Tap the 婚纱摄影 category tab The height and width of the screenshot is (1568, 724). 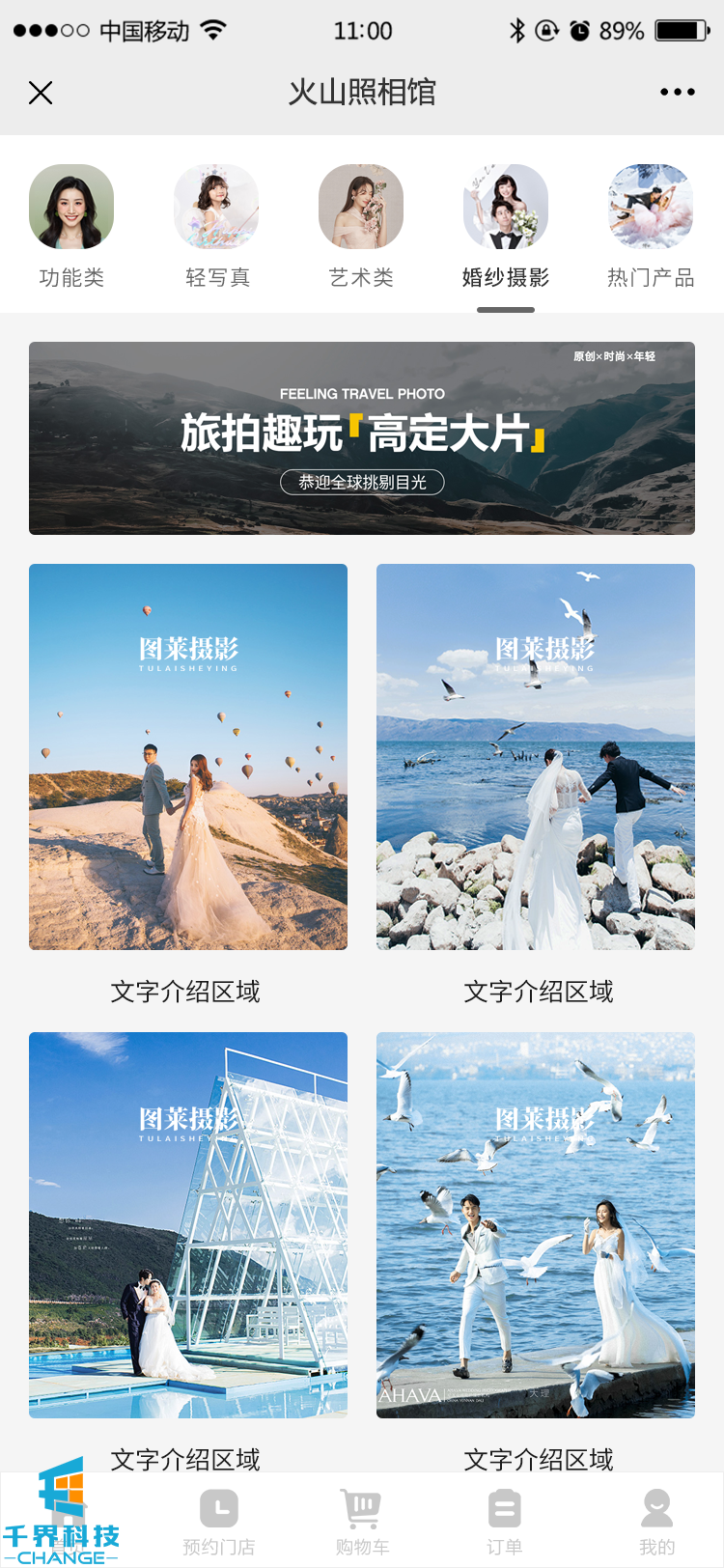click(506, 226)
